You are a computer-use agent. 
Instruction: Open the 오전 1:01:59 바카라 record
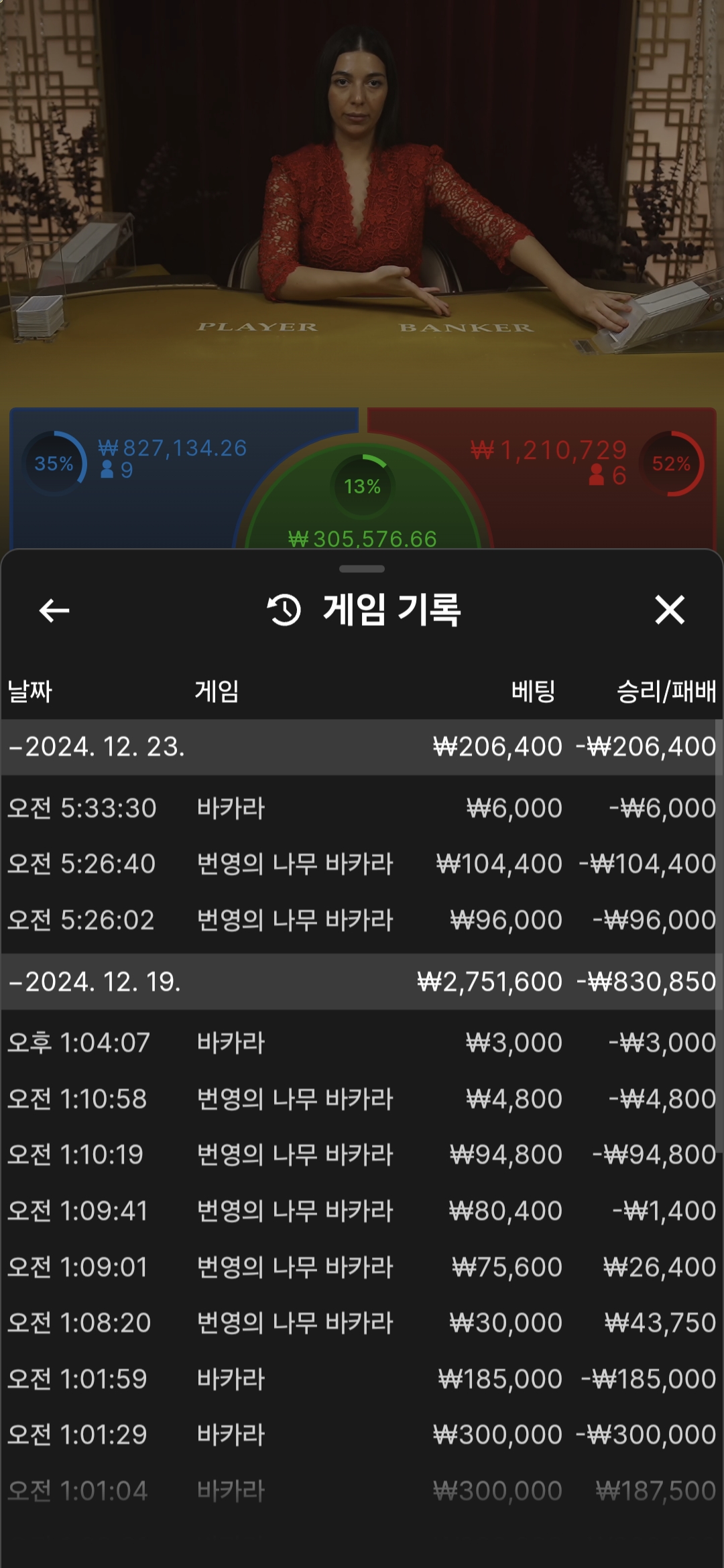[361, 1380]
